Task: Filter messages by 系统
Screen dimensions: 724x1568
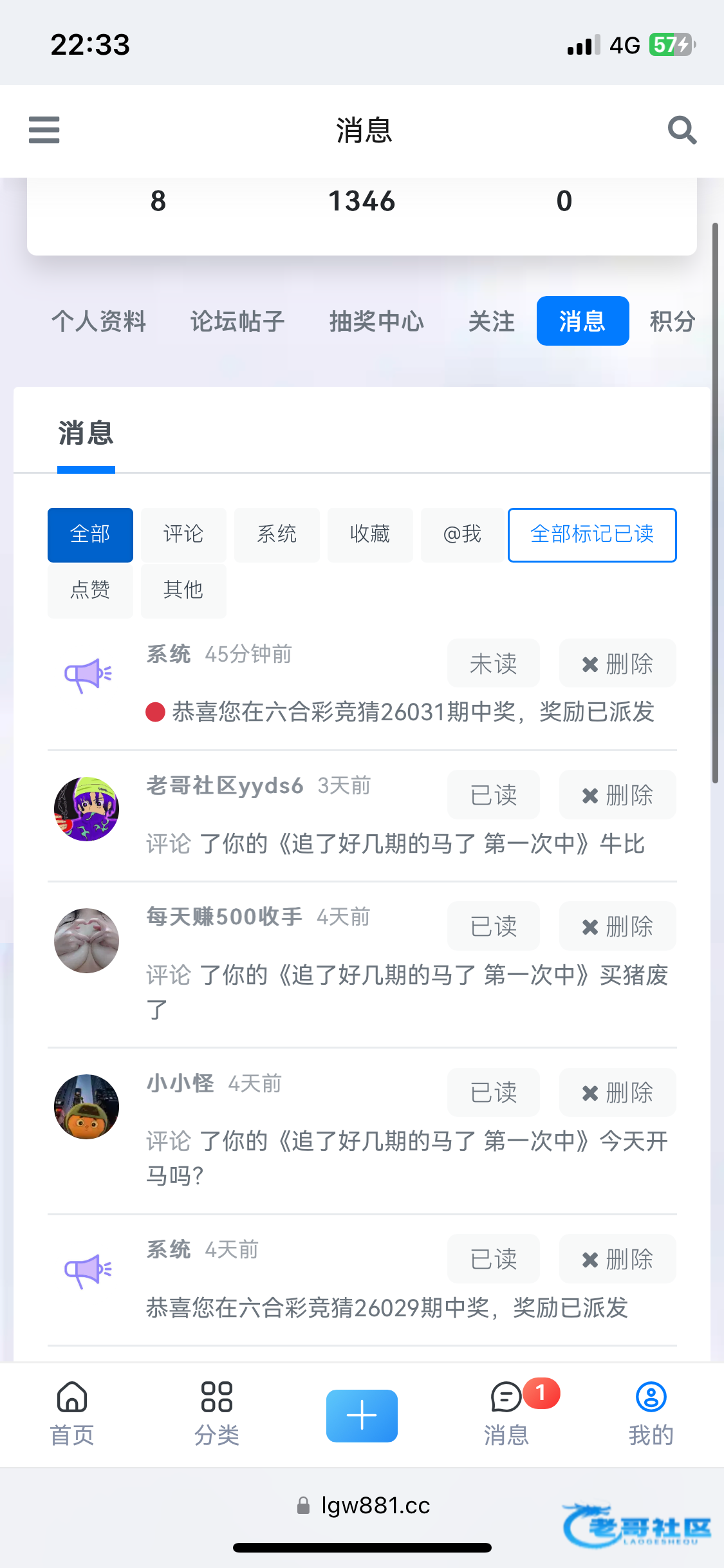Action: pyautogui.click(x=277, y=534)
